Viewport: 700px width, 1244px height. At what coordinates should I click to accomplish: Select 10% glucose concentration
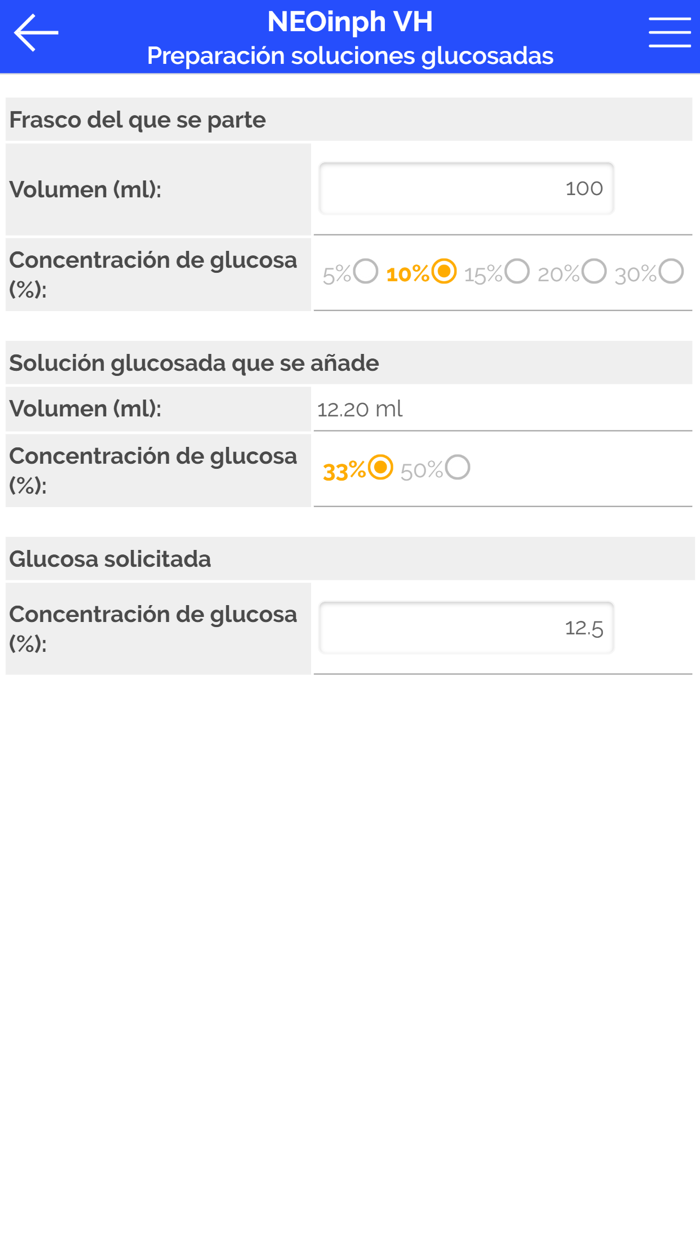pos(444,272)
